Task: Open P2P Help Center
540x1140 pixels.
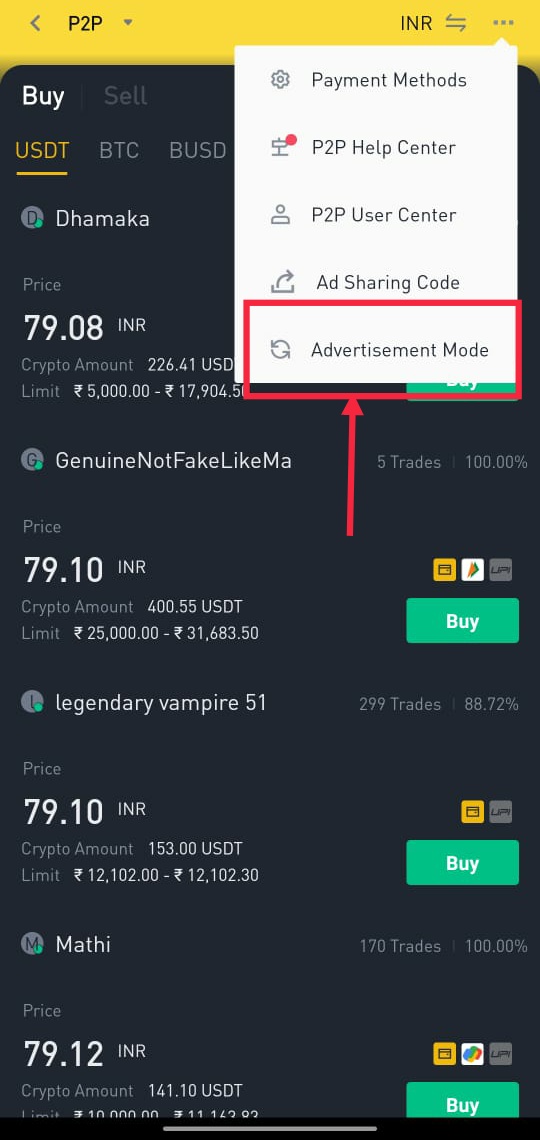Action: pyautogui.click(x=376, y=148)
